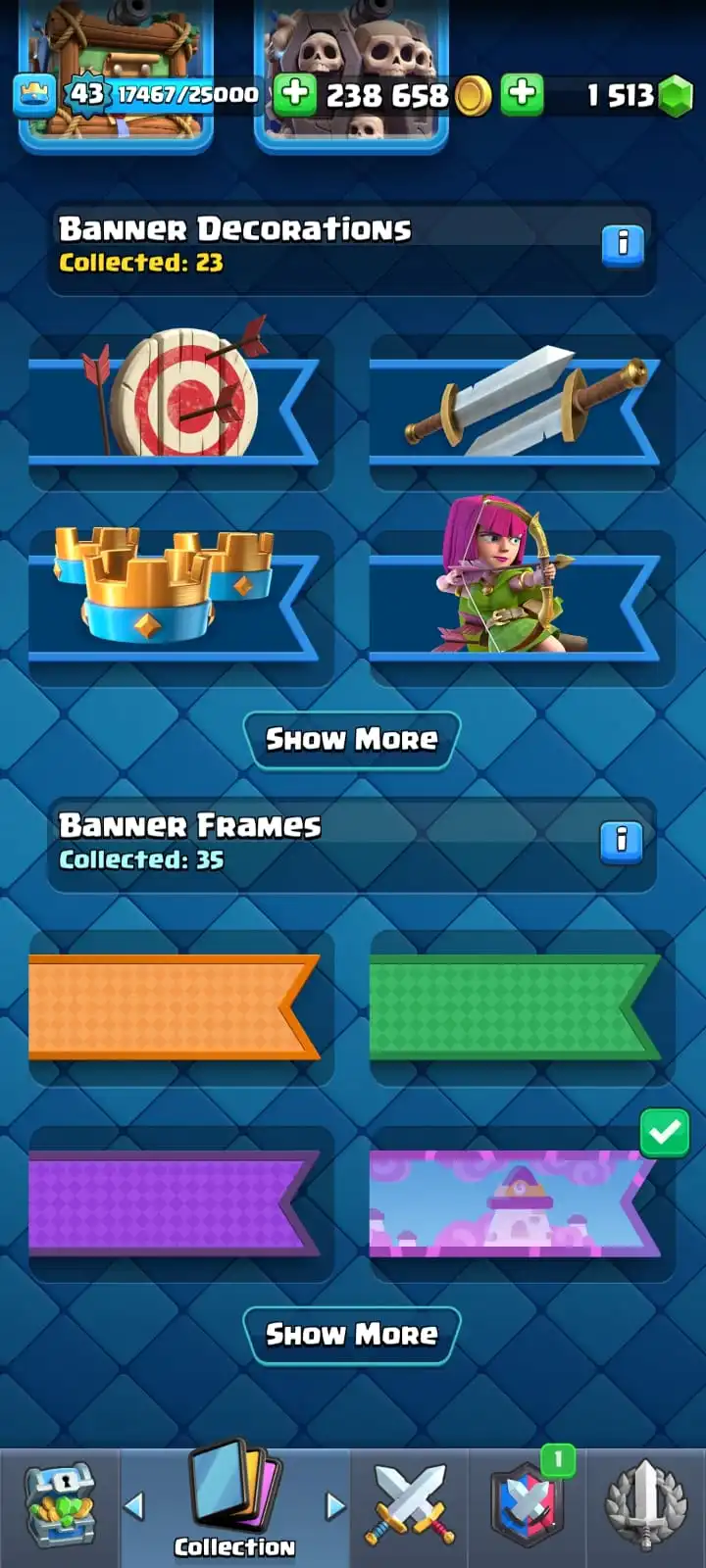Pick the purple banner frame
The image size is (706, 1568).
(180, 1203)
